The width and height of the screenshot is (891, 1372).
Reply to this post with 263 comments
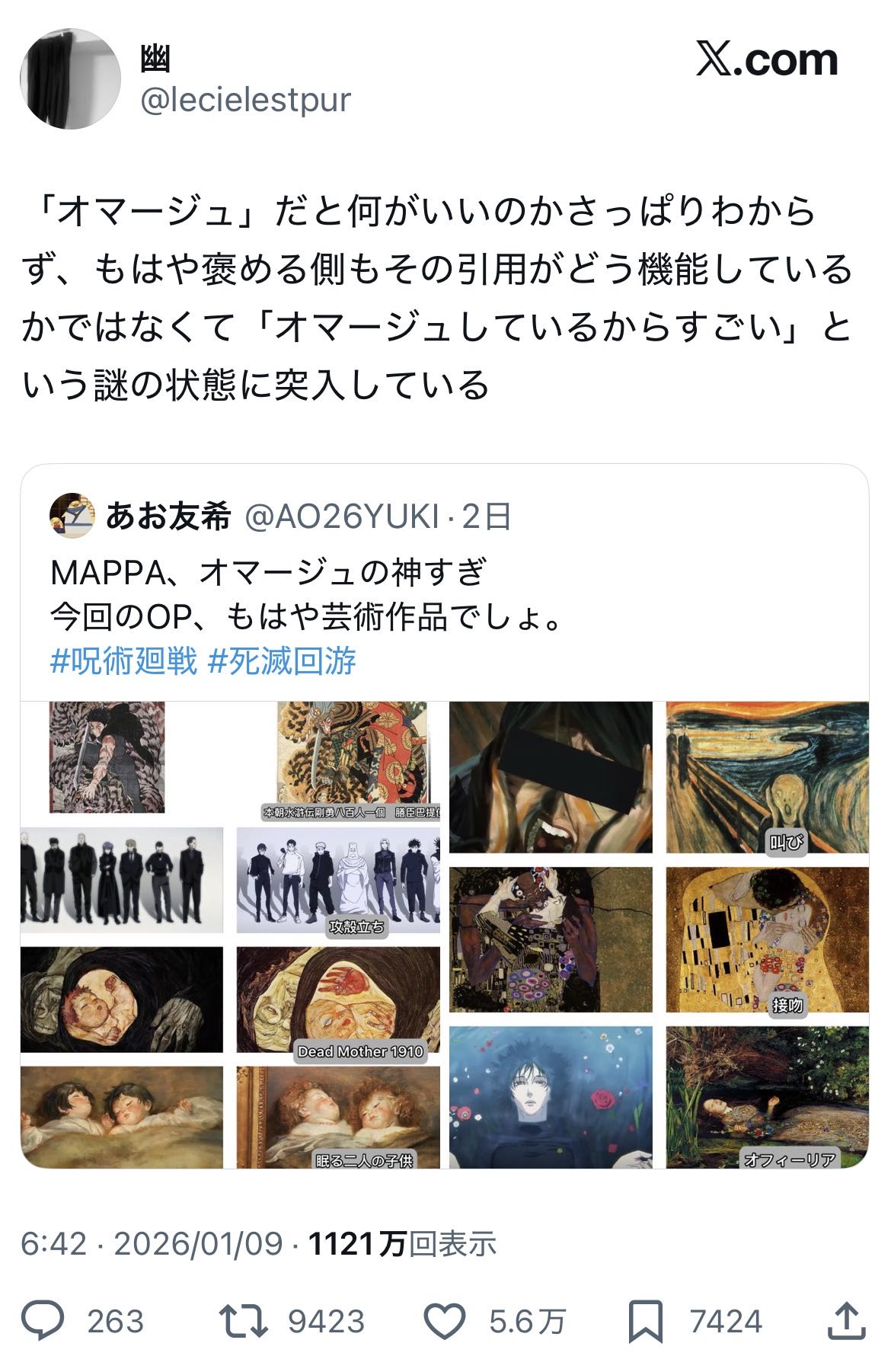(43, 1321)
